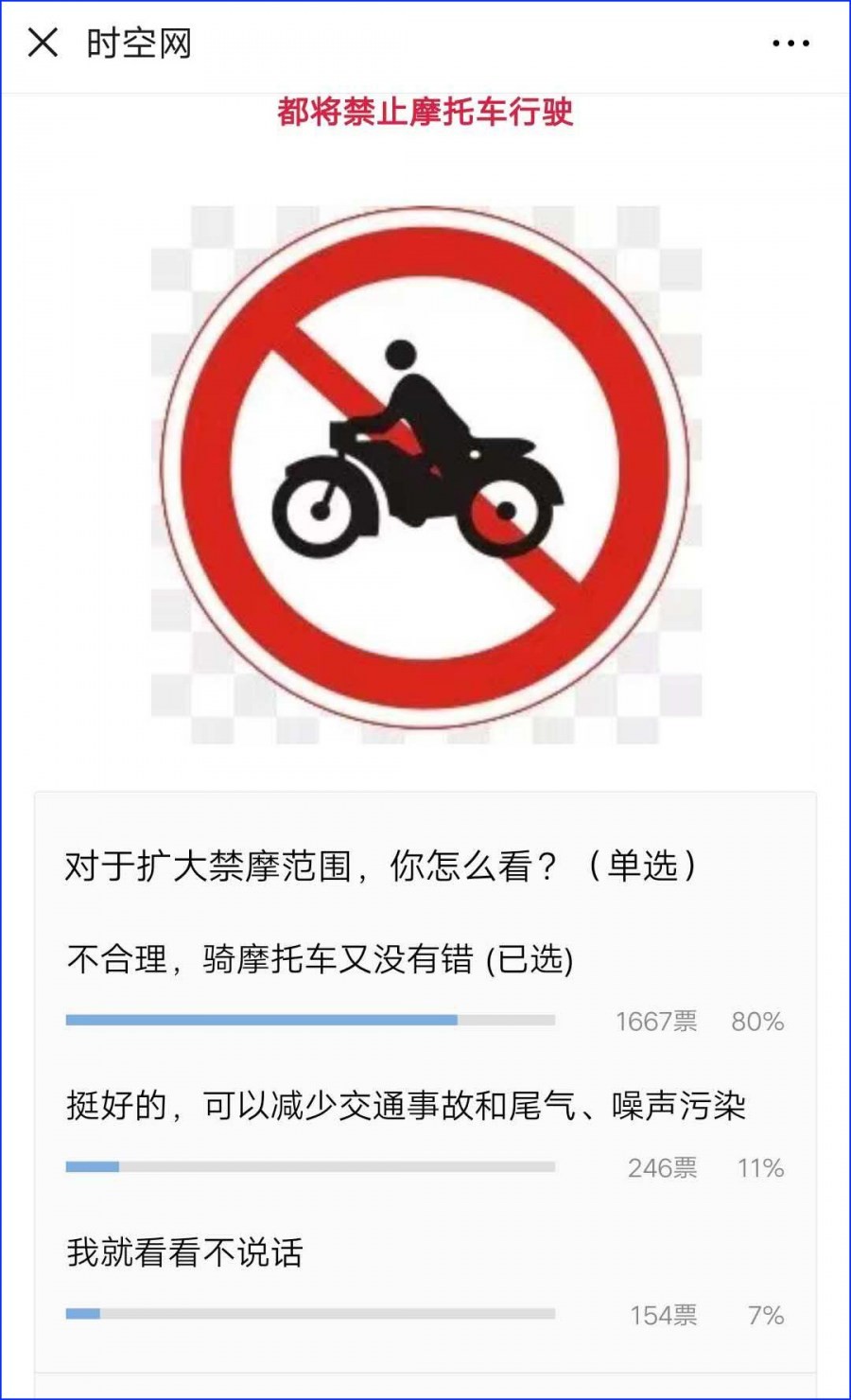Viewport: 851px width, 1400px height.
Task: Tap the X close icon at top left
Action: (40, 42)
